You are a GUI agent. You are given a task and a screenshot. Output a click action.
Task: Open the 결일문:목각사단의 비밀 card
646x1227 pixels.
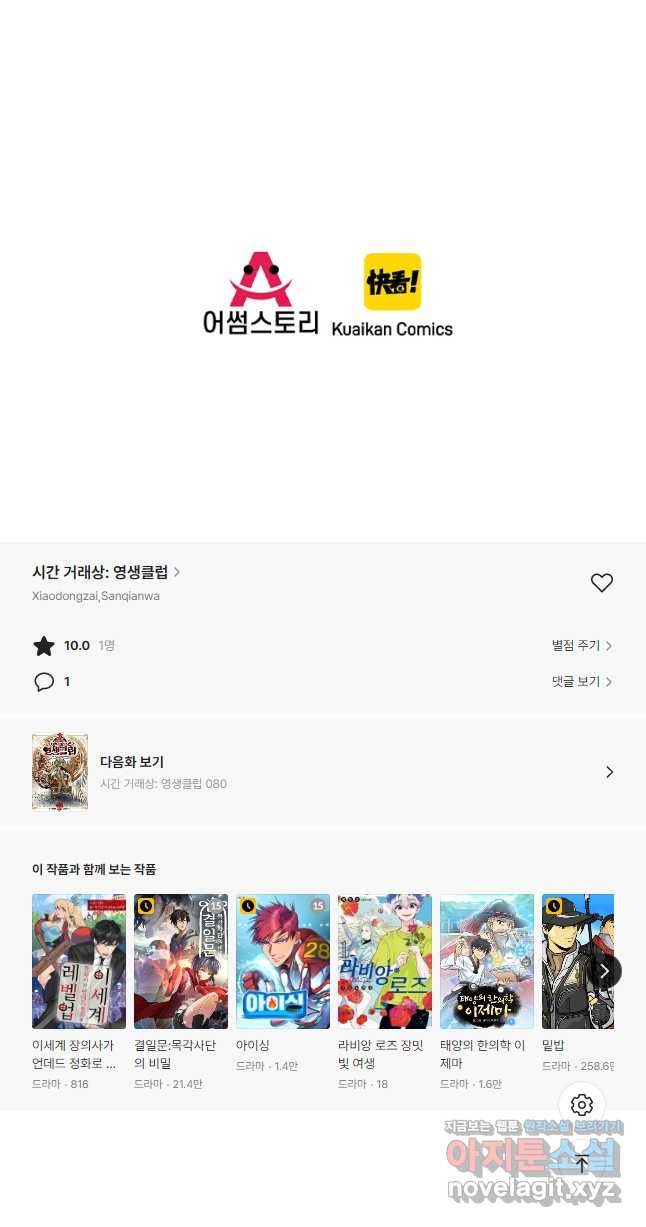coord(181,962)
